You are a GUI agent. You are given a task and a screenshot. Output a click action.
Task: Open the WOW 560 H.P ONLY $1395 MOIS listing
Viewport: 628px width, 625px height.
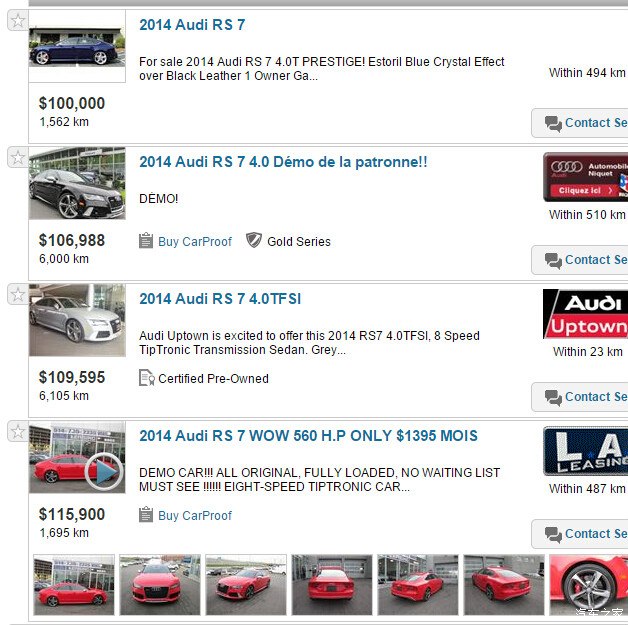[x=308, y=436]
